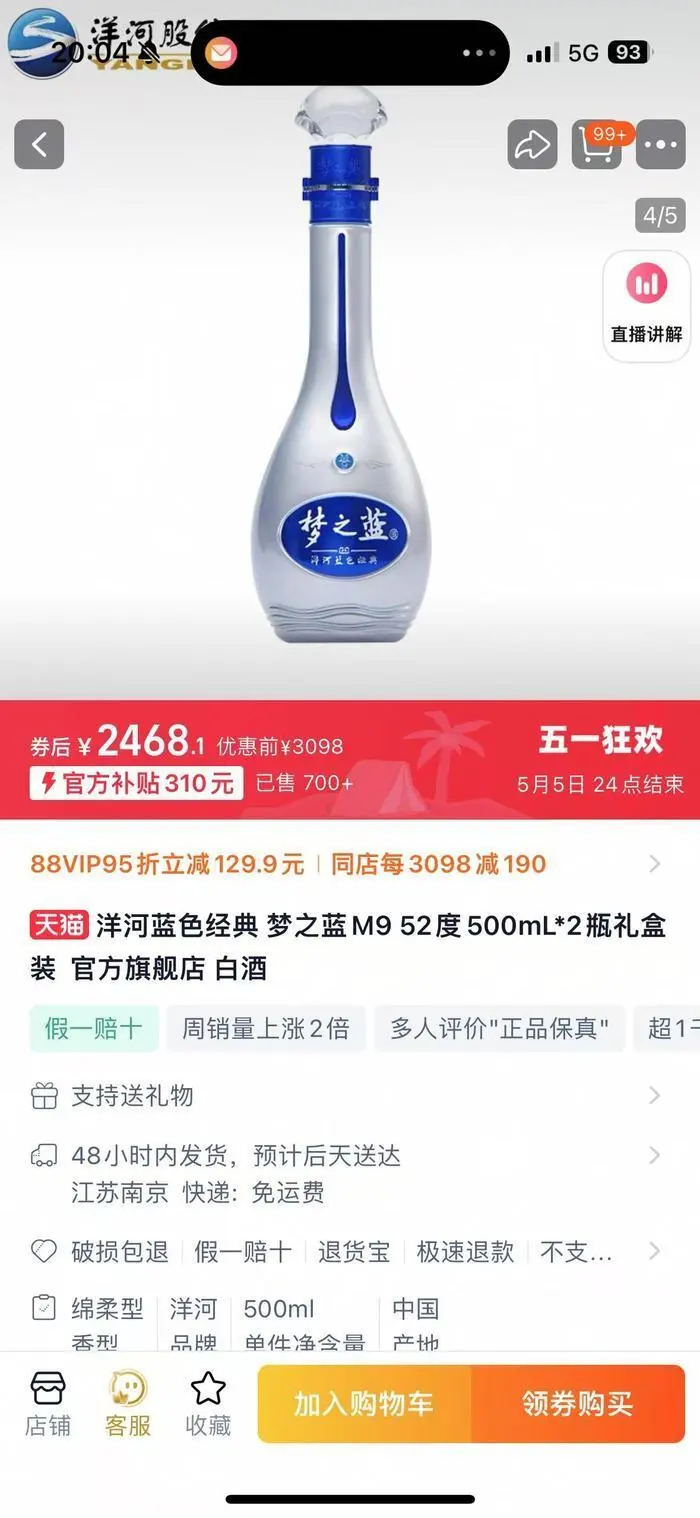Select the 周销量上涨2倍 chip
This screenshot has height=1518, width=700.
click(266, 1028)
